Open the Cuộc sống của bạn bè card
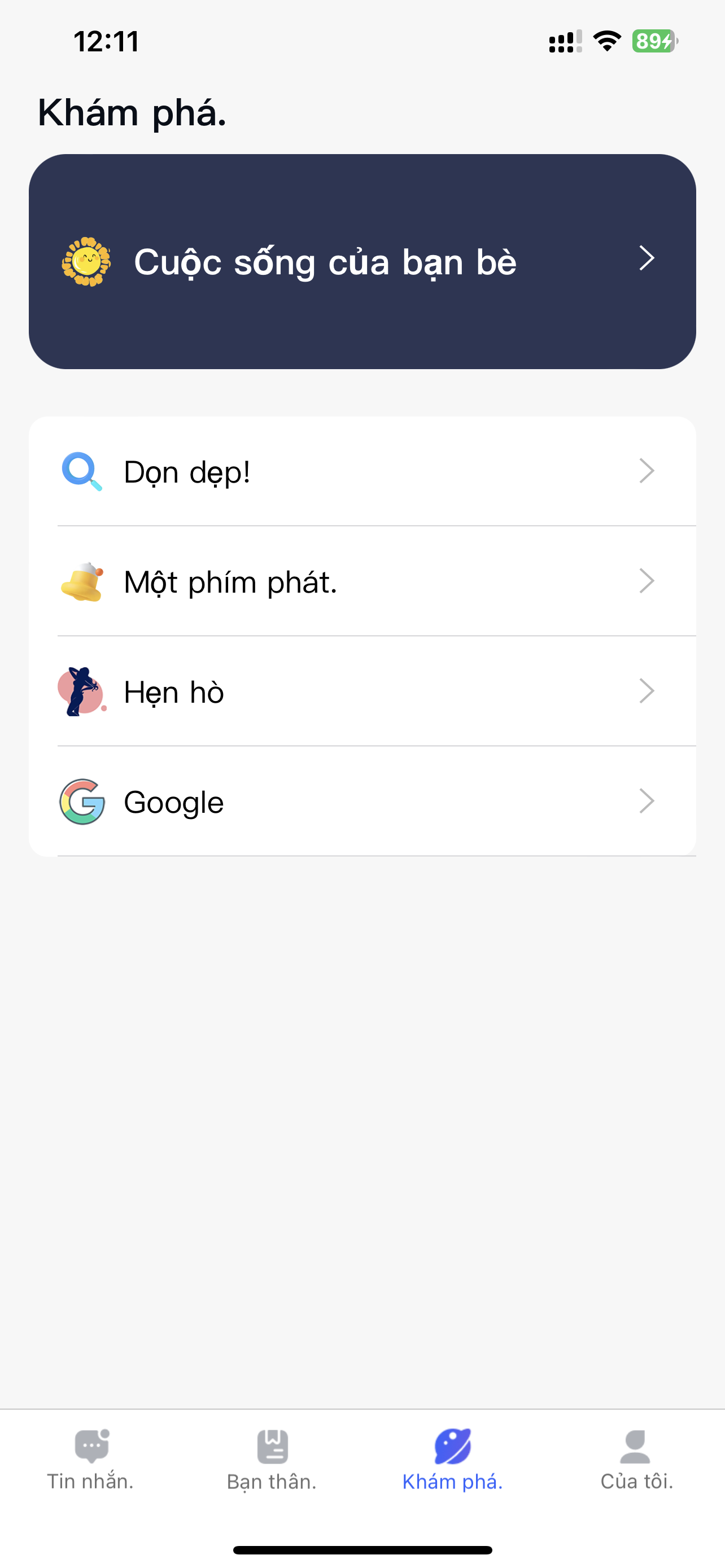The height and width of the screenshot is (1568, 725). point(362,262)
